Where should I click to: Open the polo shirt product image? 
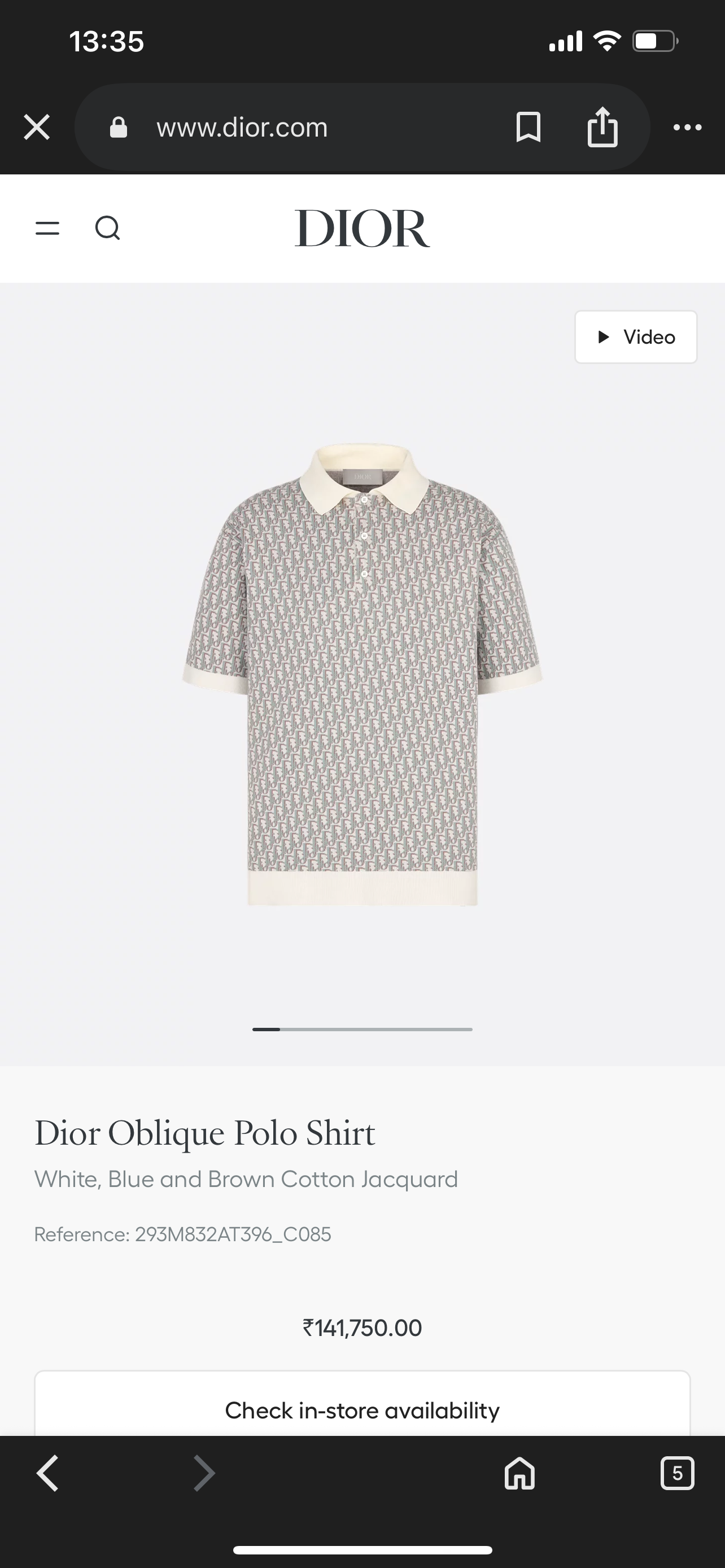(x=362, y=674)
